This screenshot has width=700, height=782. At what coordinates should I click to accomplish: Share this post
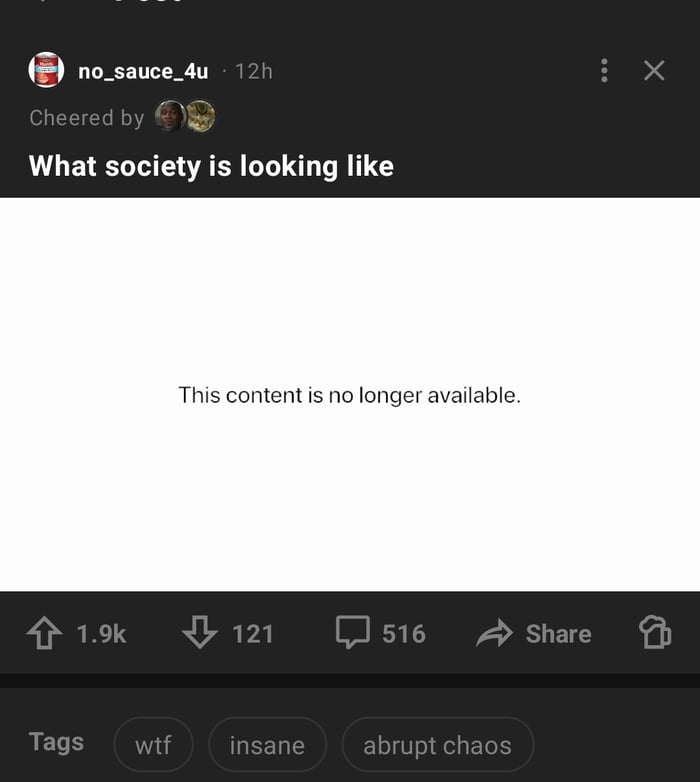(x=534, y=633)
